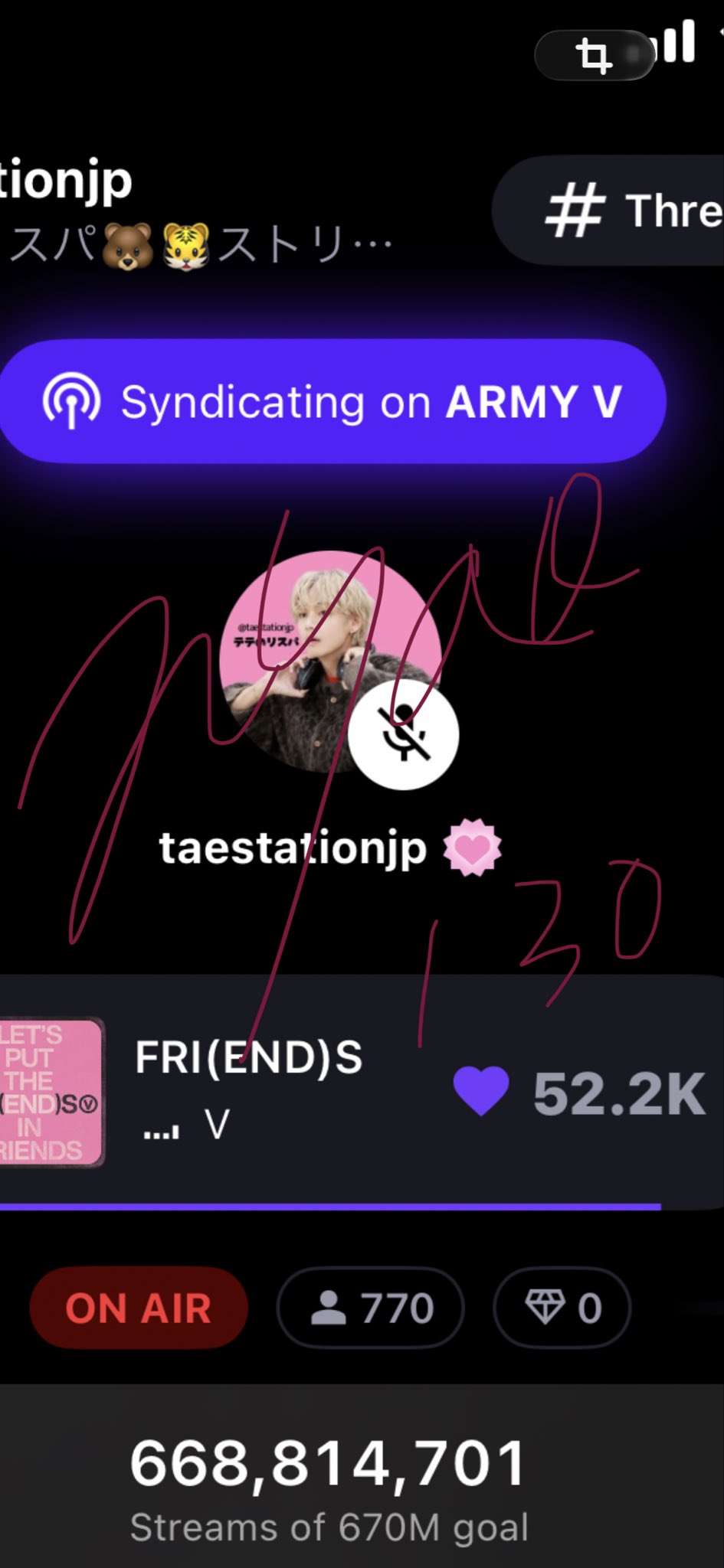The width and height of the screenshot is (724, 1568).
Task: Tap Syndicating on ARMY V banner
Action: 332,401
